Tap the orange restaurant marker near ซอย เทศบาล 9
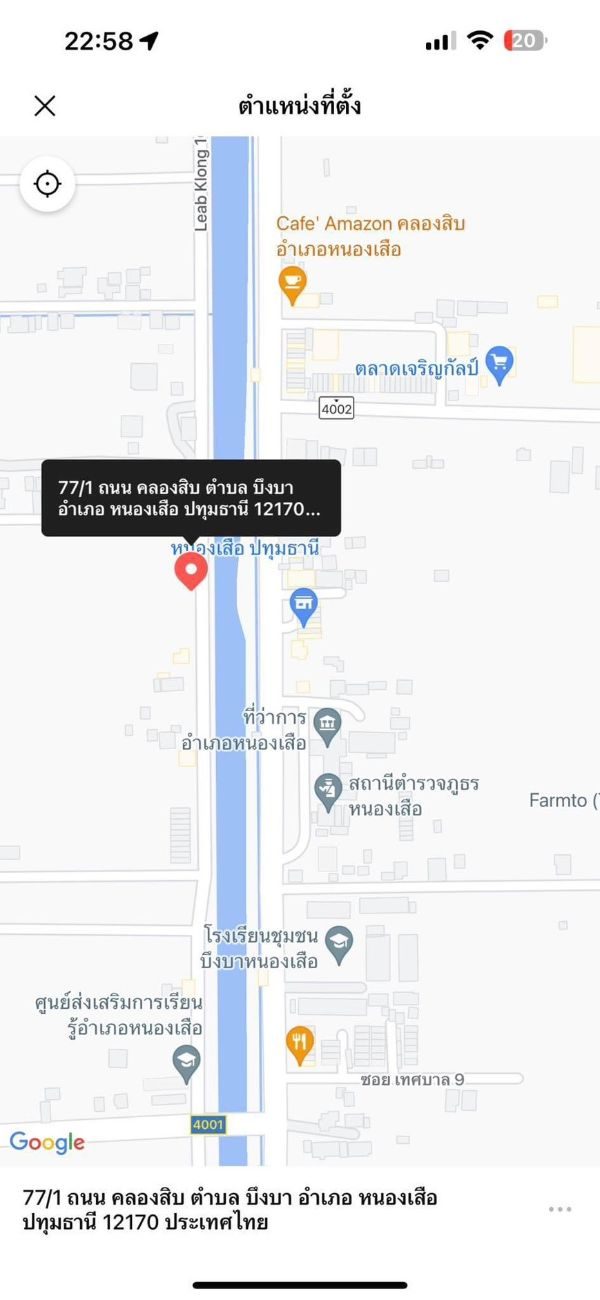The width and height of the screenshot is (600, 1300). tap(300, 1045)
